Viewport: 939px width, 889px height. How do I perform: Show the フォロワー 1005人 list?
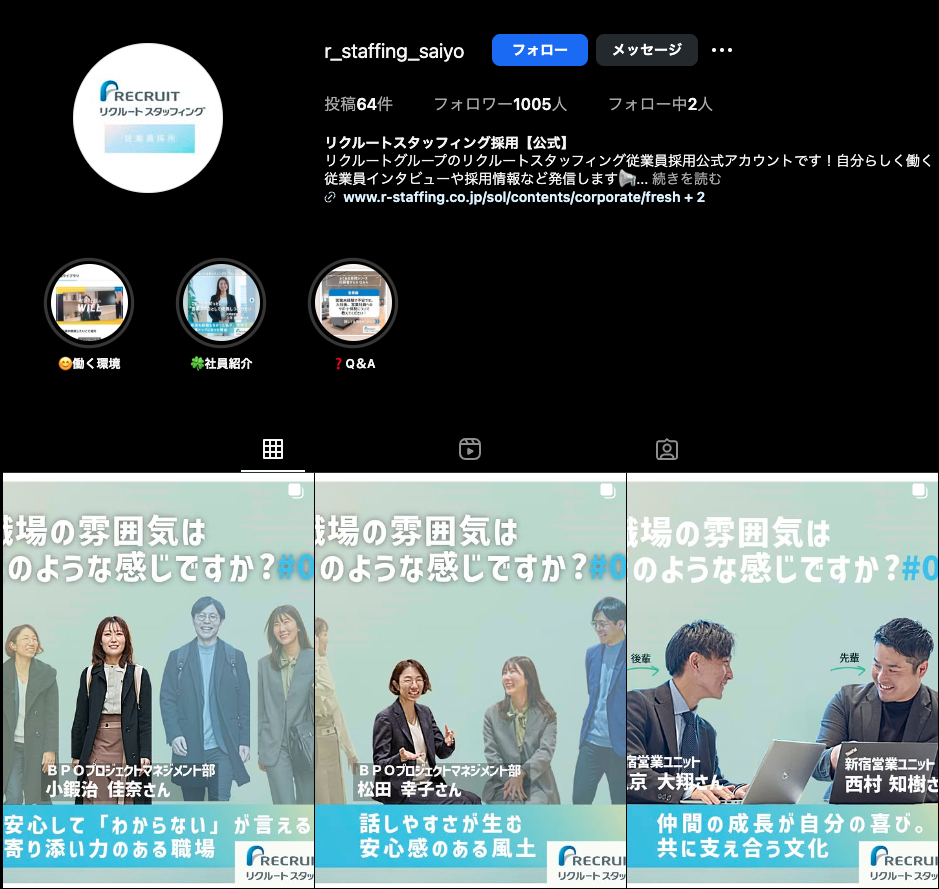coord(500,104)
